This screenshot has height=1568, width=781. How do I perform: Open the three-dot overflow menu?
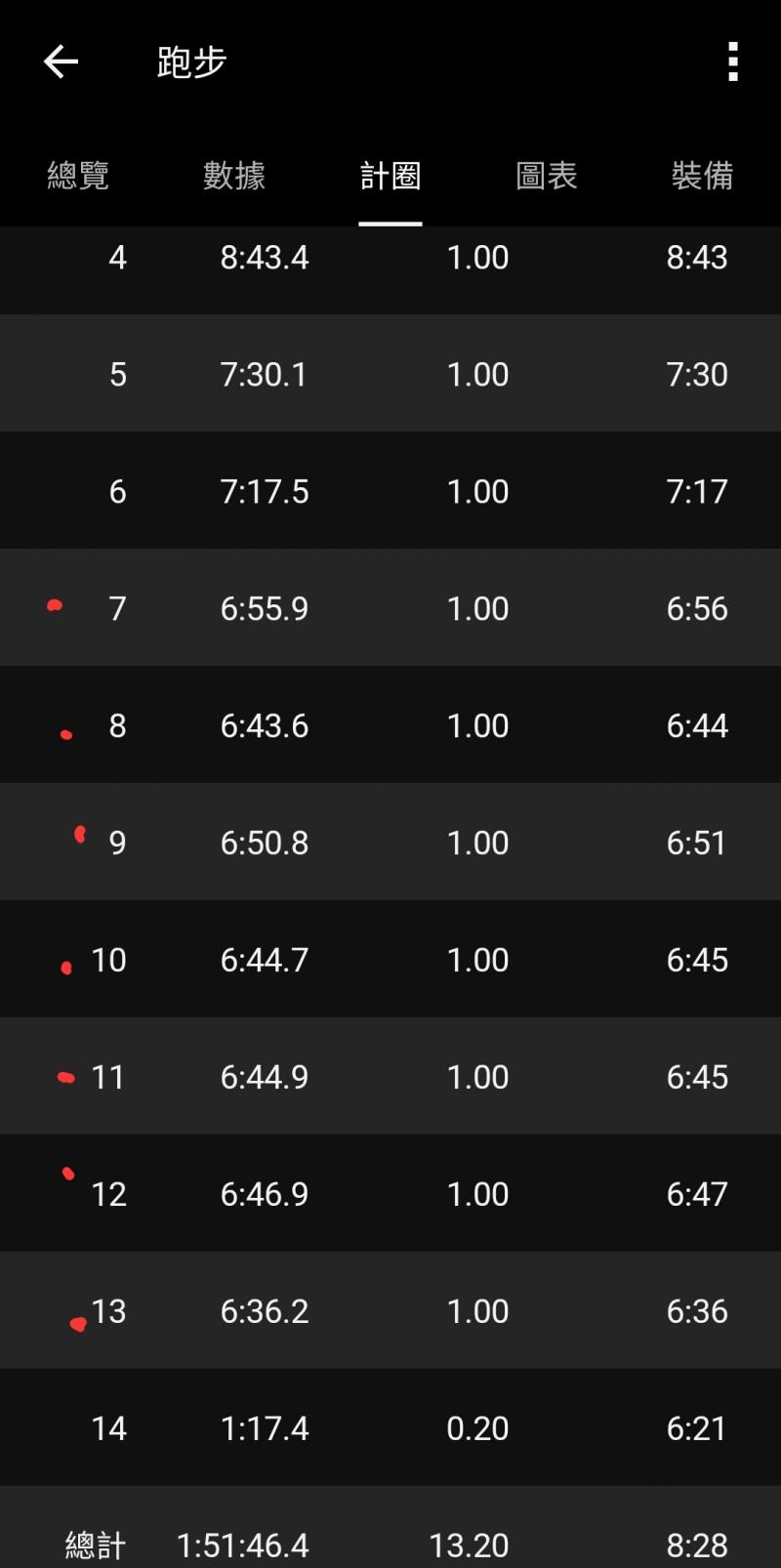click(732, 62)
